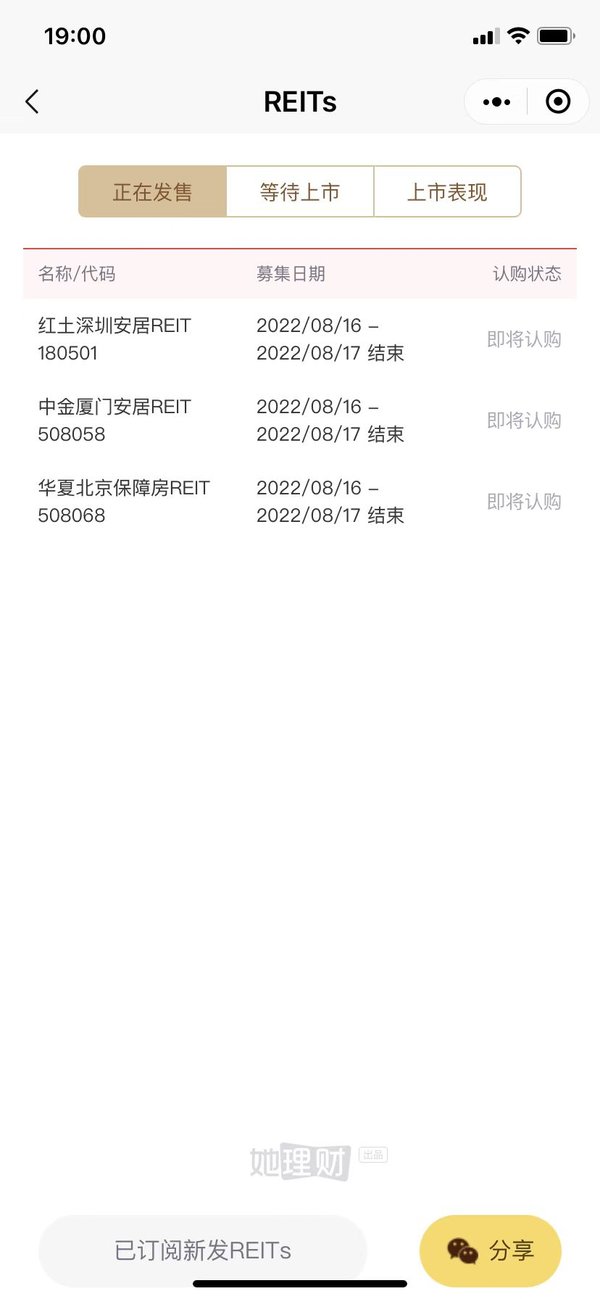This screenshot has width=600, height=1299.
Task: Open 华夏北京保障房REIT 508068 details
Action: 300,501
